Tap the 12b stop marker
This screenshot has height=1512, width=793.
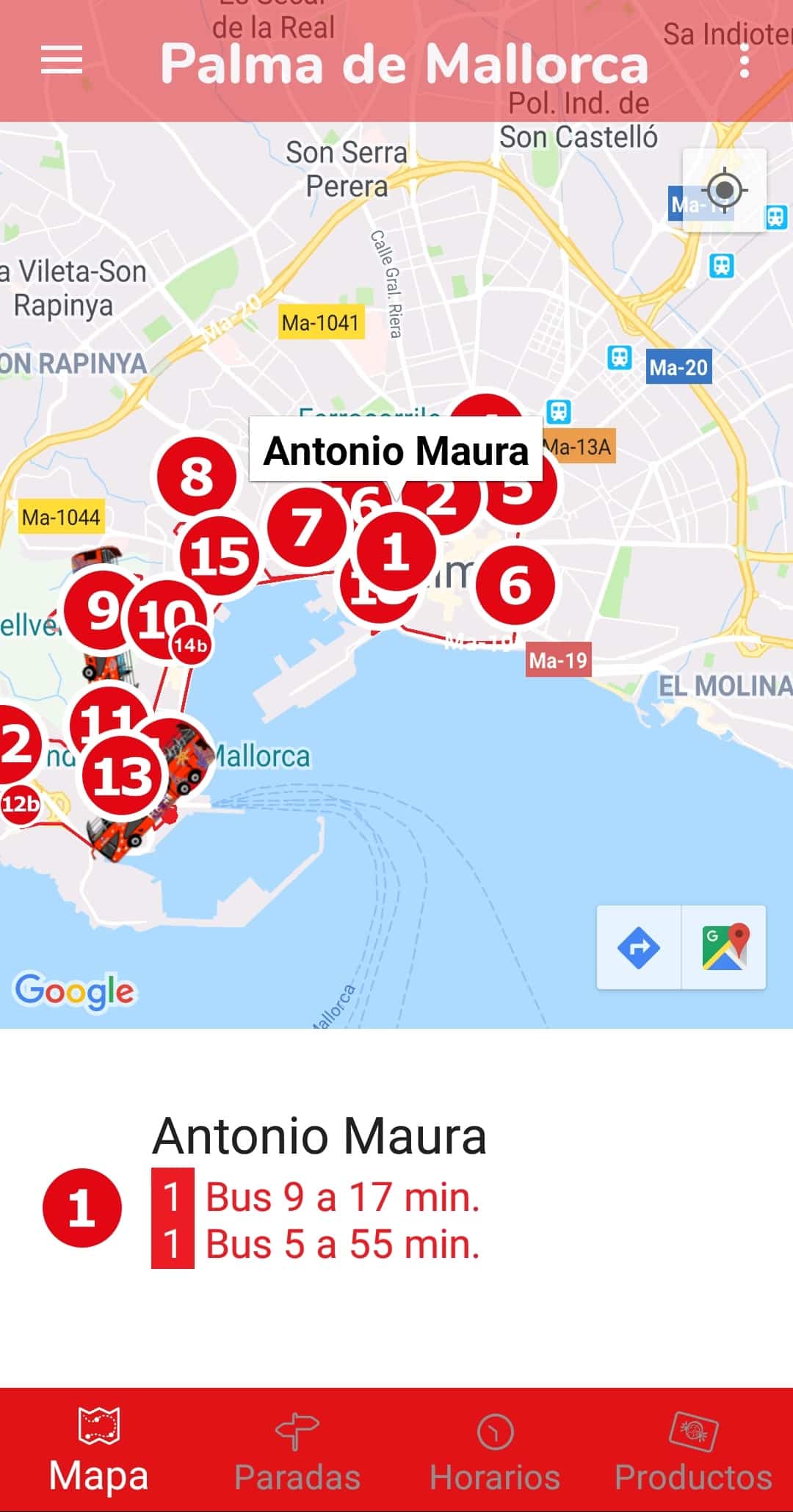pyautogui.click(x=20, y=803)
